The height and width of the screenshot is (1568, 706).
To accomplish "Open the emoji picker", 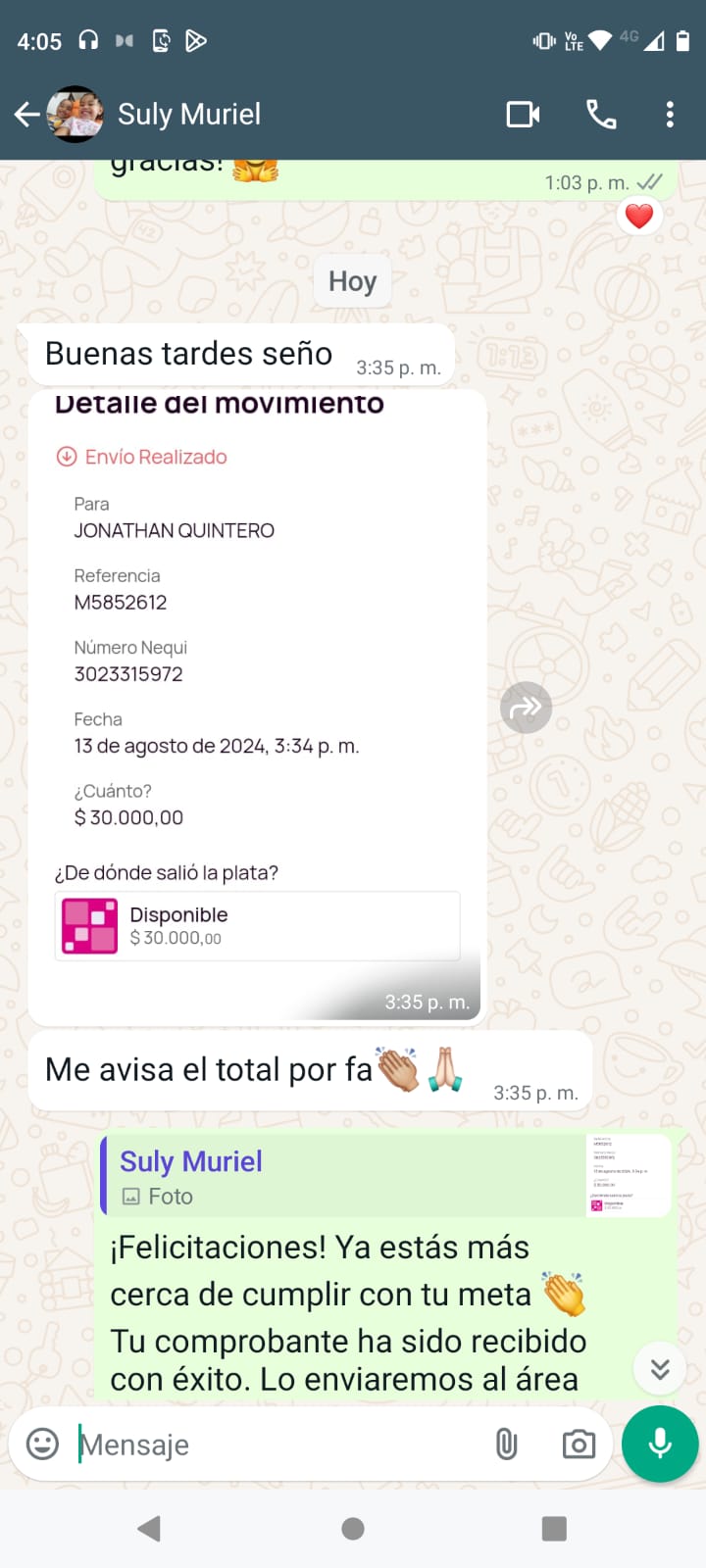I will click(42, 1444).
